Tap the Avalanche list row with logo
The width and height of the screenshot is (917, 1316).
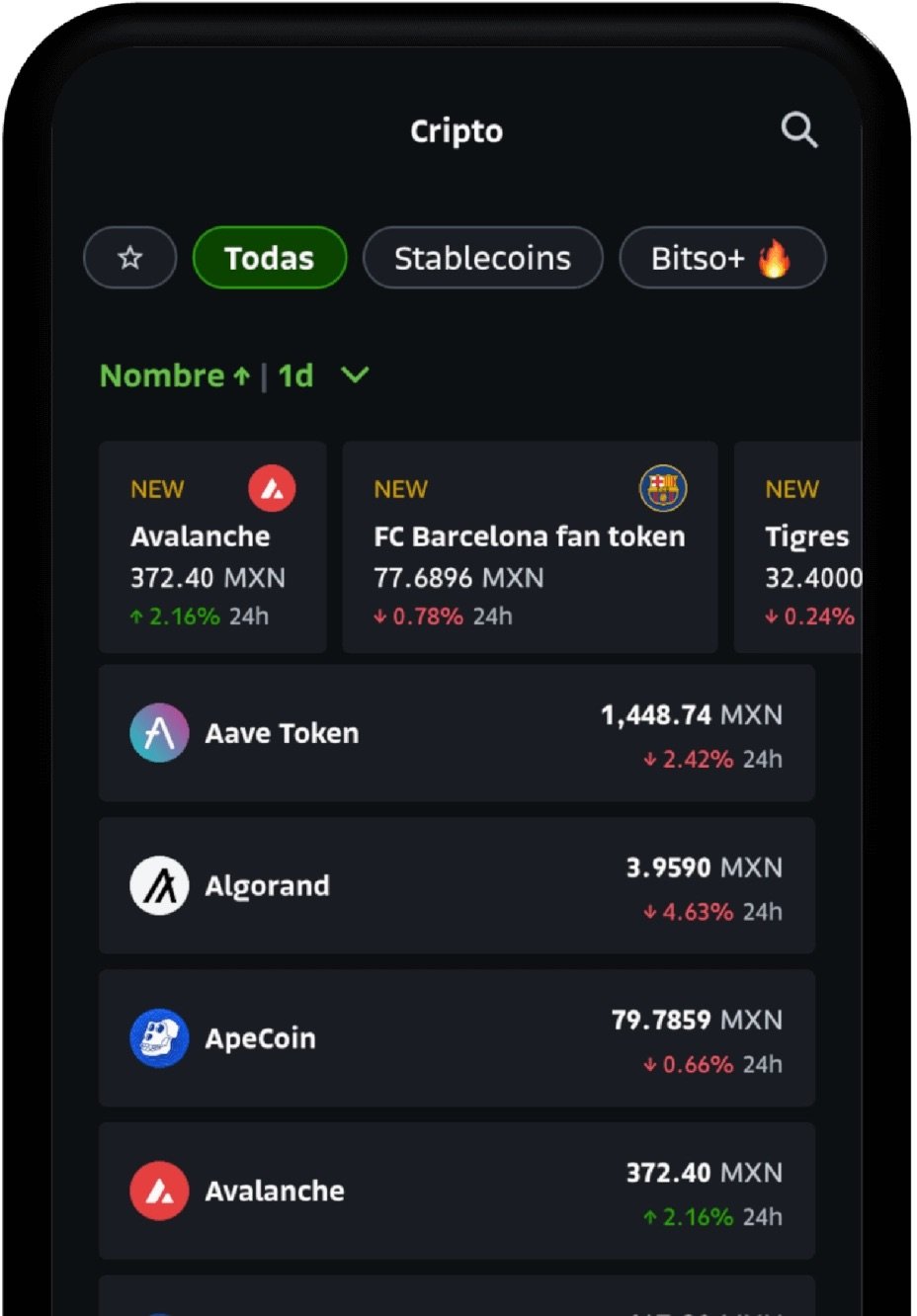(457, 1191)
